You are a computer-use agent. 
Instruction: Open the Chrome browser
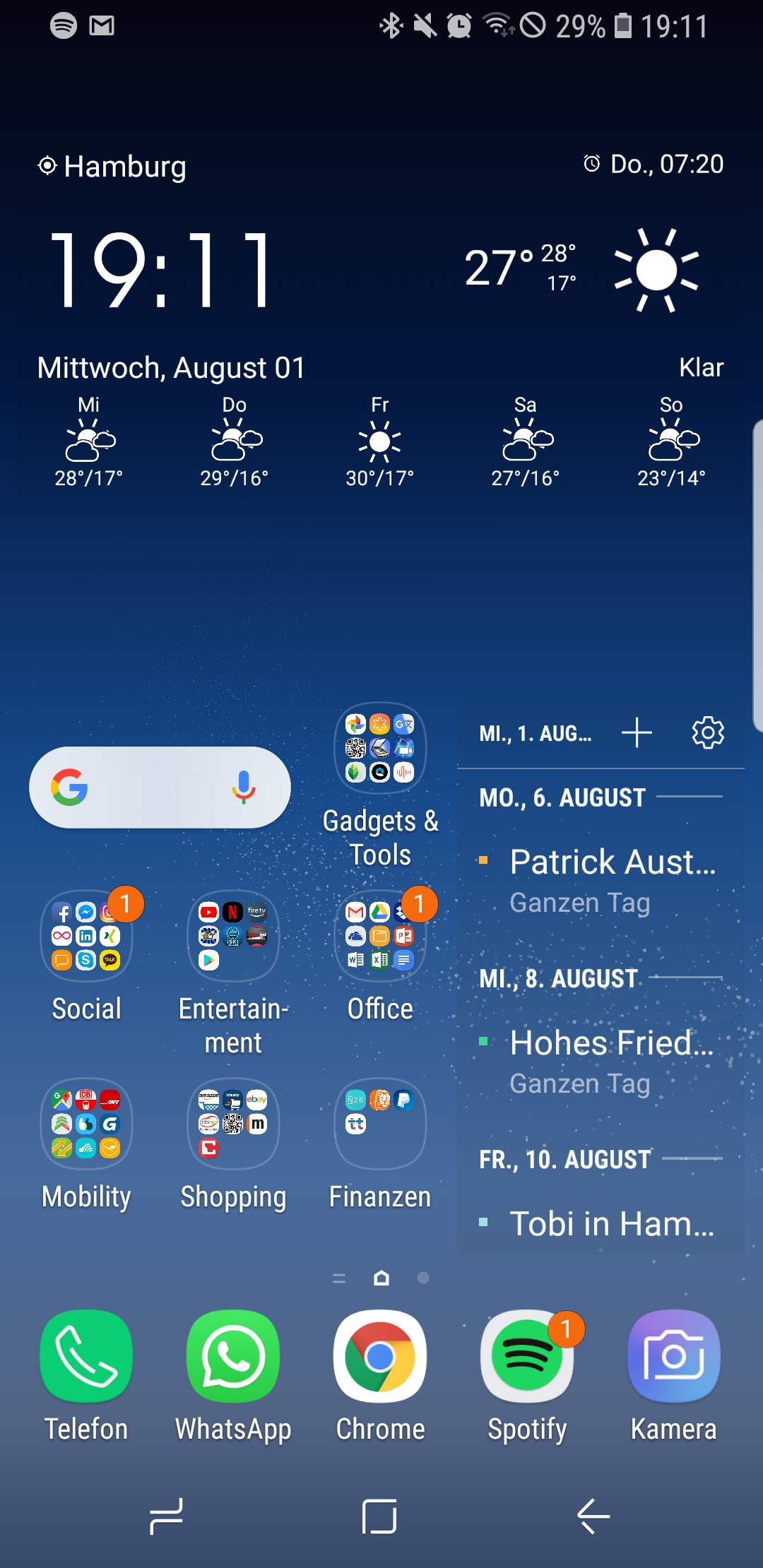tap(380, 1356)
